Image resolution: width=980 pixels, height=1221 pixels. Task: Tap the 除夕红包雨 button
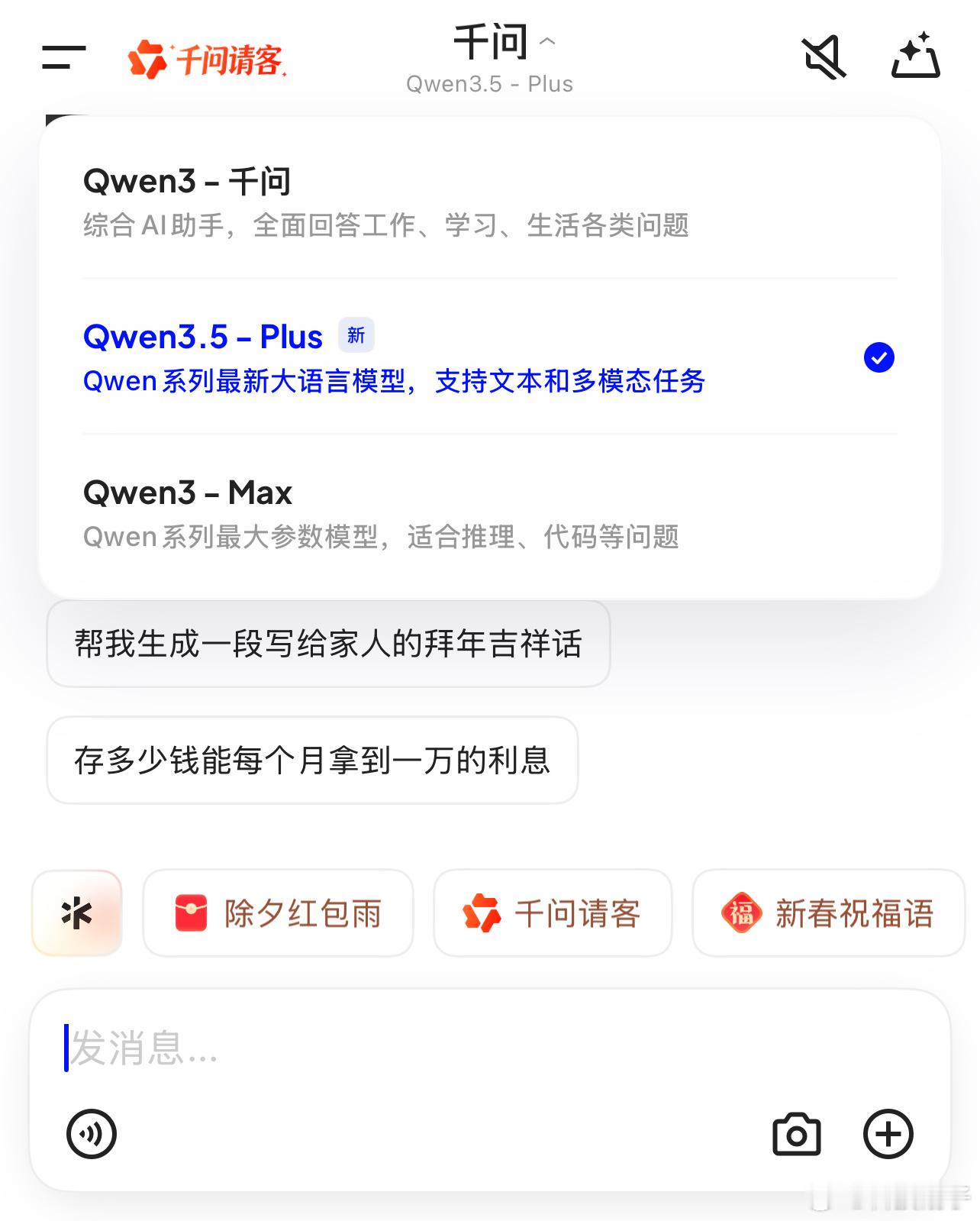(277, 913)
